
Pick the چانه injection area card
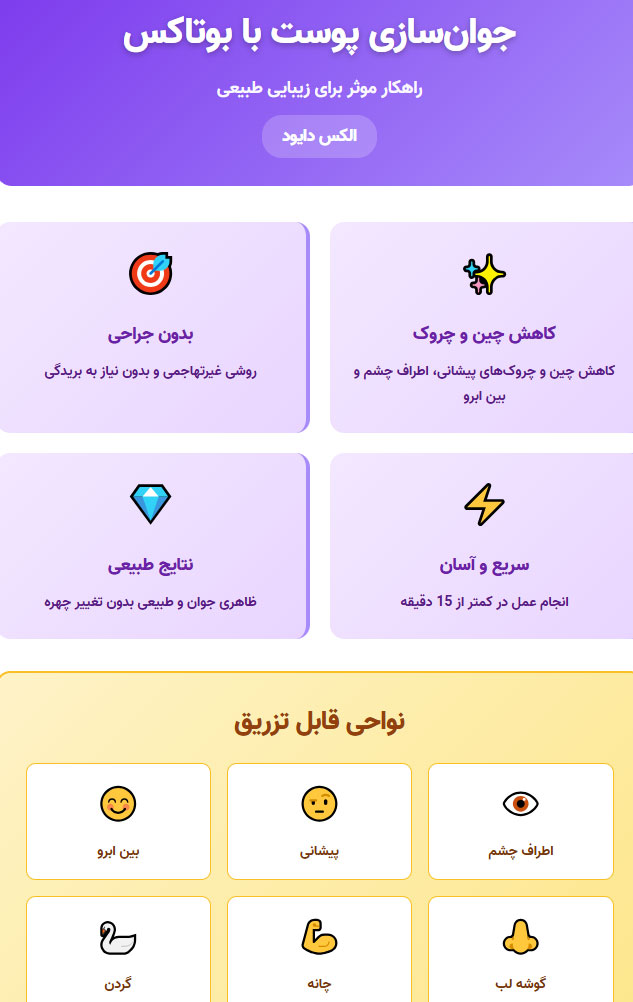pos(319,950)
